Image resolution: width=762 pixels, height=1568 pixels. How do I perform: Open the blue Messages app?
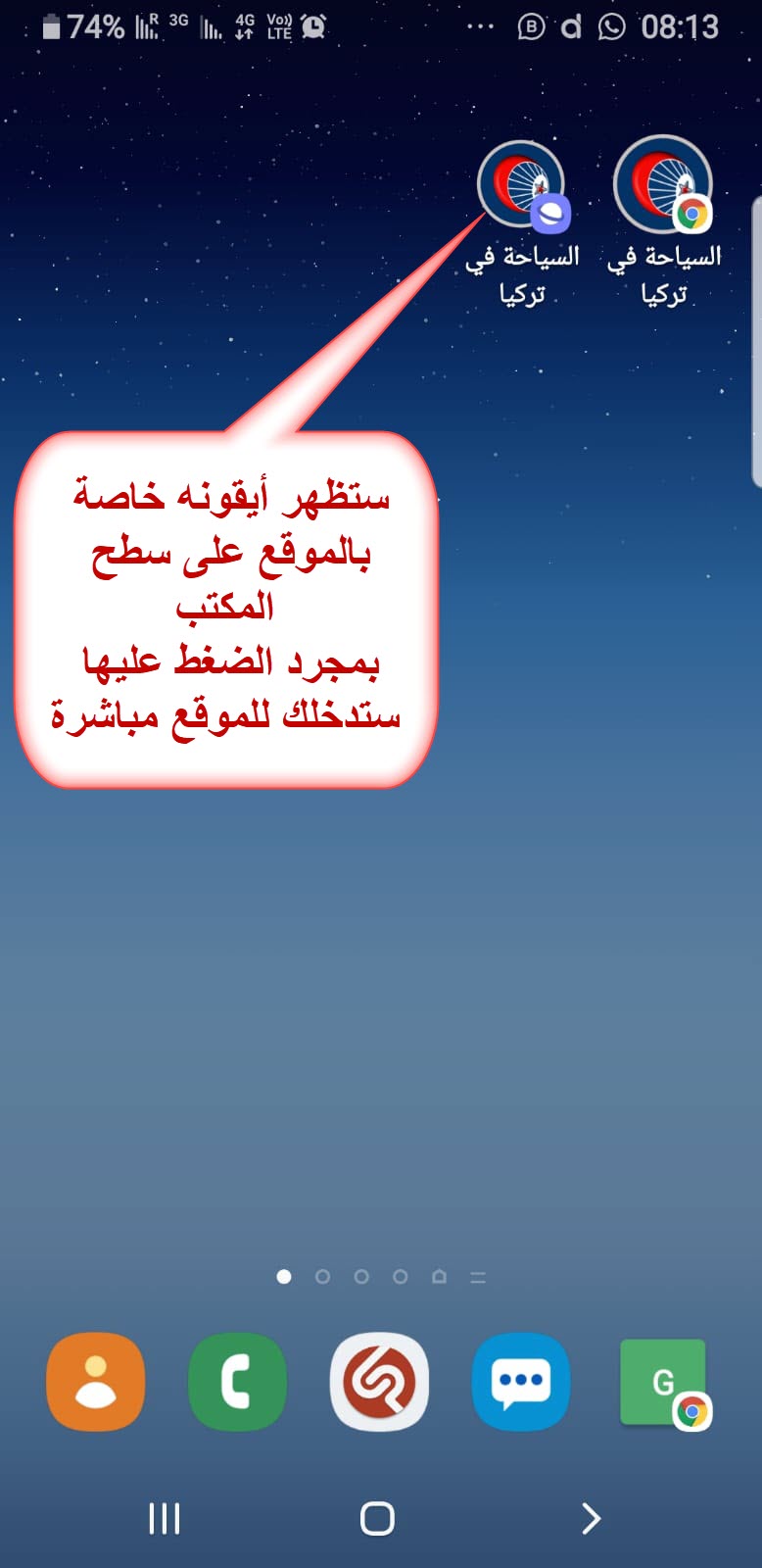coord(521,1382)
